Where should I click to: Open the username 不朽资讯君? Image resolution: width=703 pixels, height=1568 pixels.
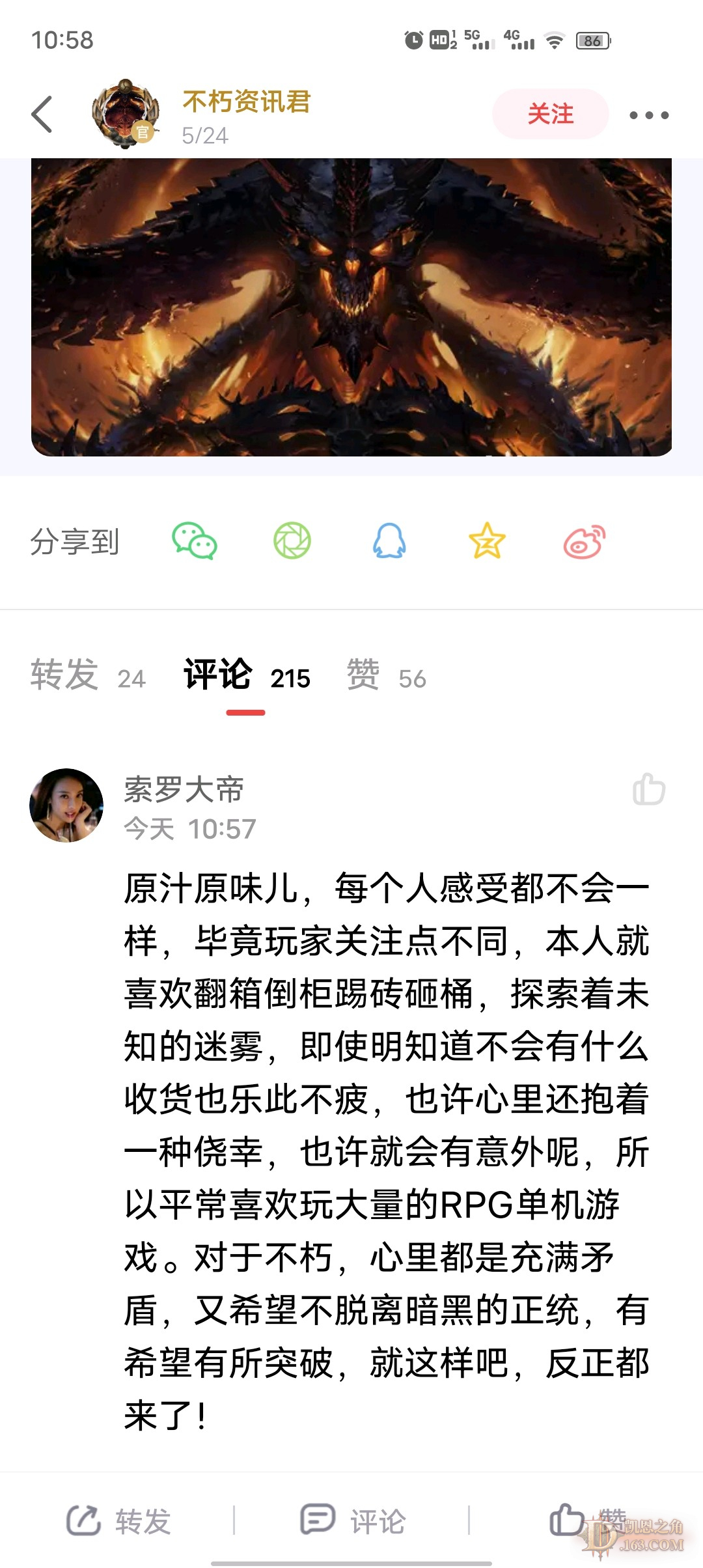click(246, 102)
